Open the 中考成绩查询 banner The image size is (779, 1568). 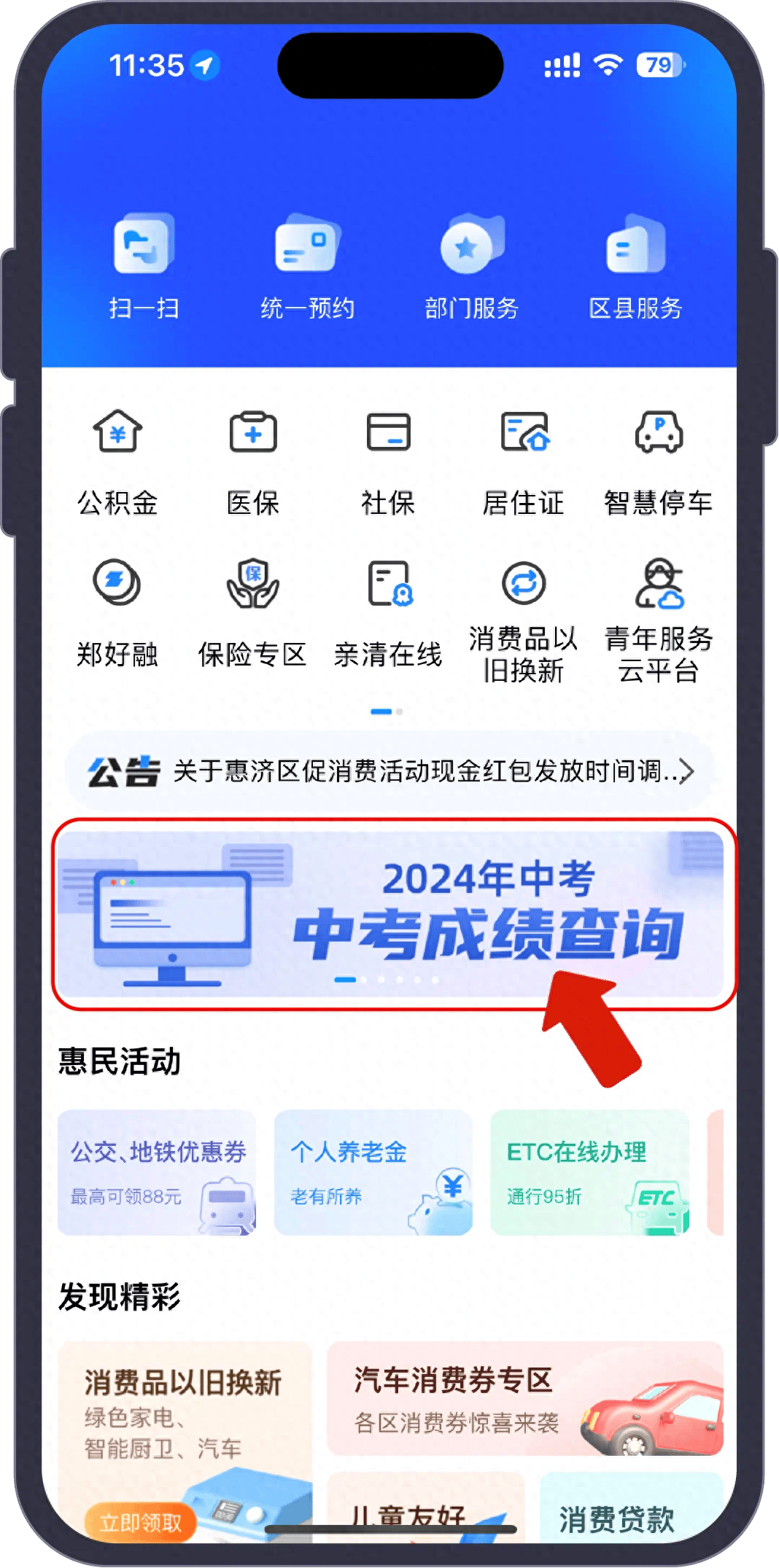pos(391,914)
